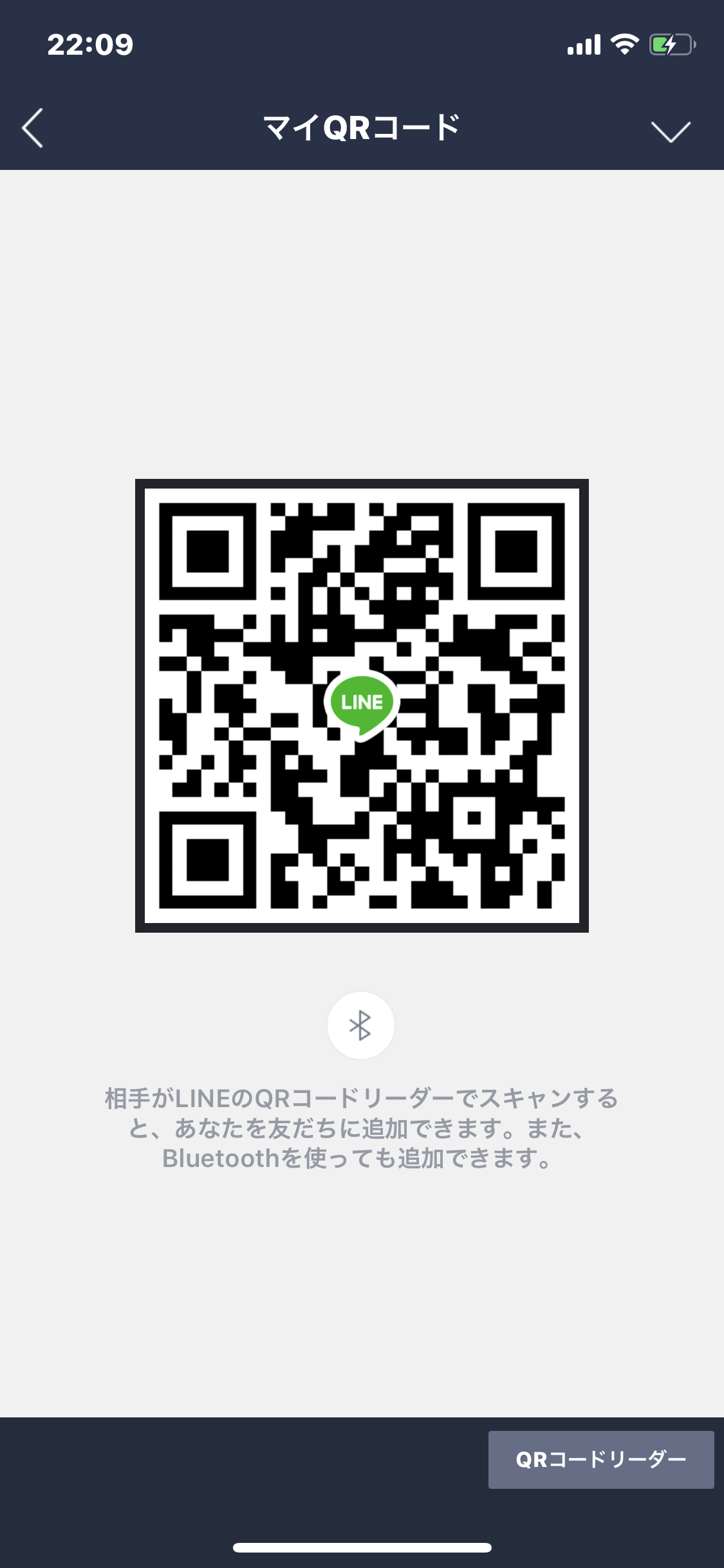Open the QRコードリーダー button
Image resolution: width=724 pixels, height=1568 pixels.
pyautogui.click(x=601, y=1459)
